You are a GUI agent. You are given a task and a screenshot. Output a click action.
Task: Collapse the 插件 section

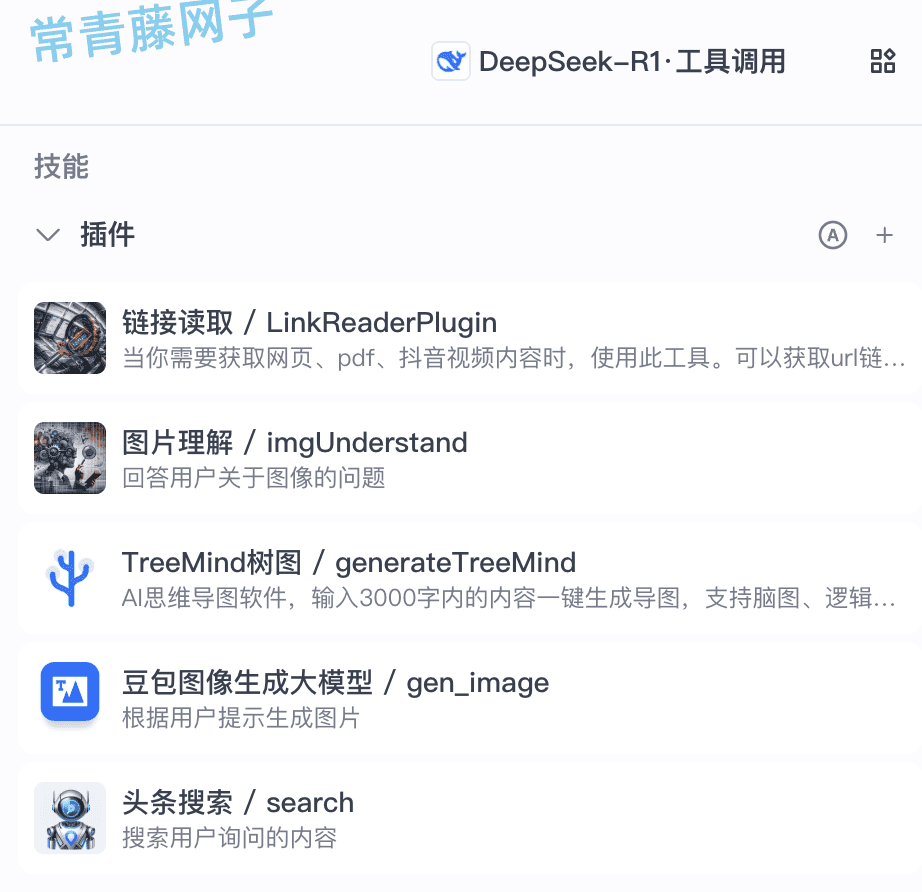[47, 236]
